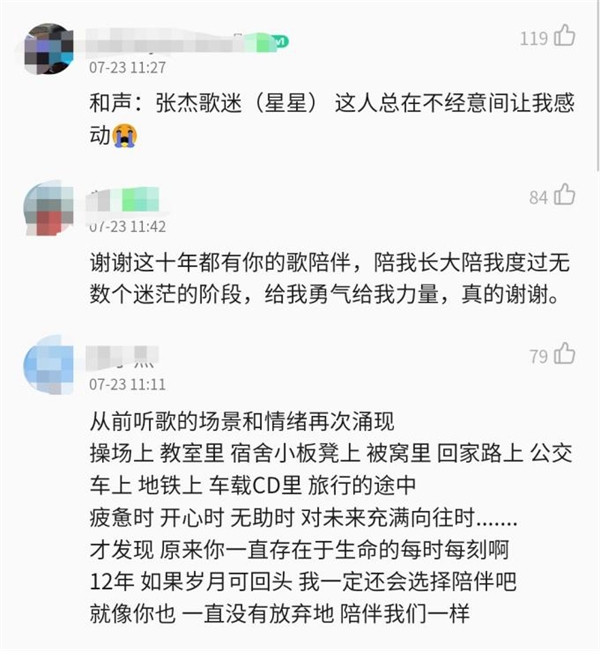Like the comment with 84 likes
The image size is (600, 651).
564,194
